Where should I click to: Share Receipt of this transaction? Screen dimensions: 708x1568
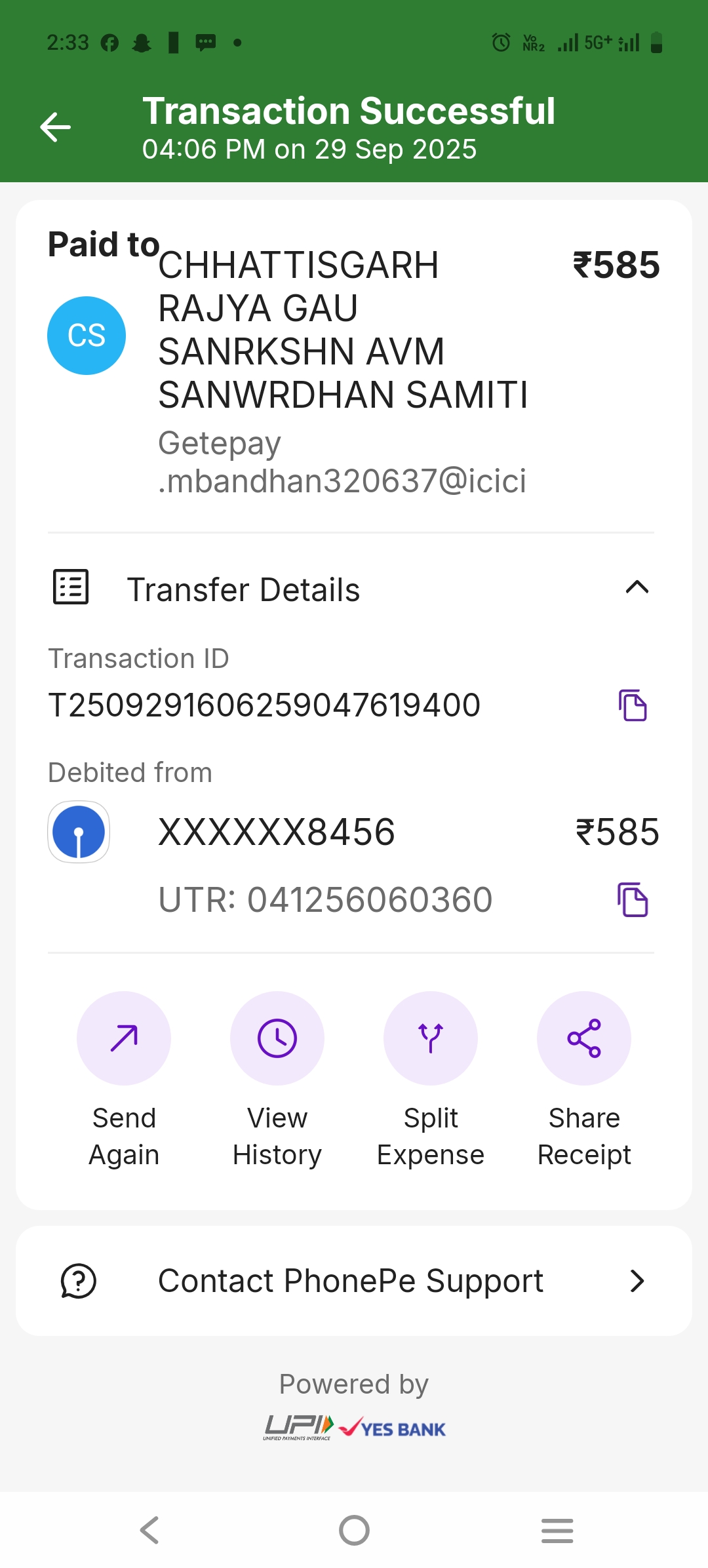(584, 1038)
